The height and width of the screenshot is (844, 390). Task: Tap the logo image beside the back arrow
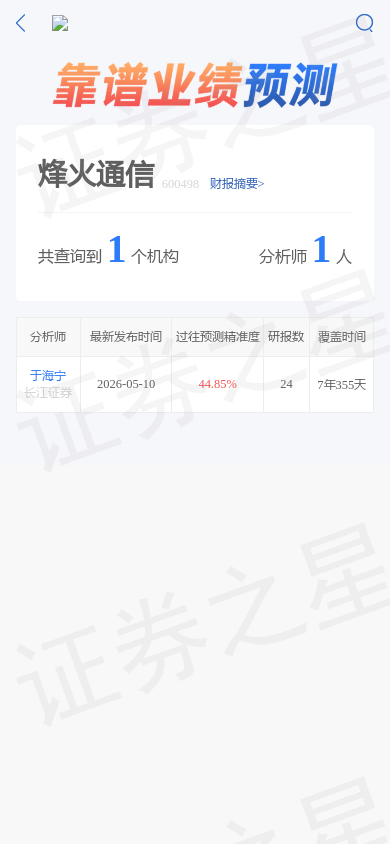click(60, 23)
